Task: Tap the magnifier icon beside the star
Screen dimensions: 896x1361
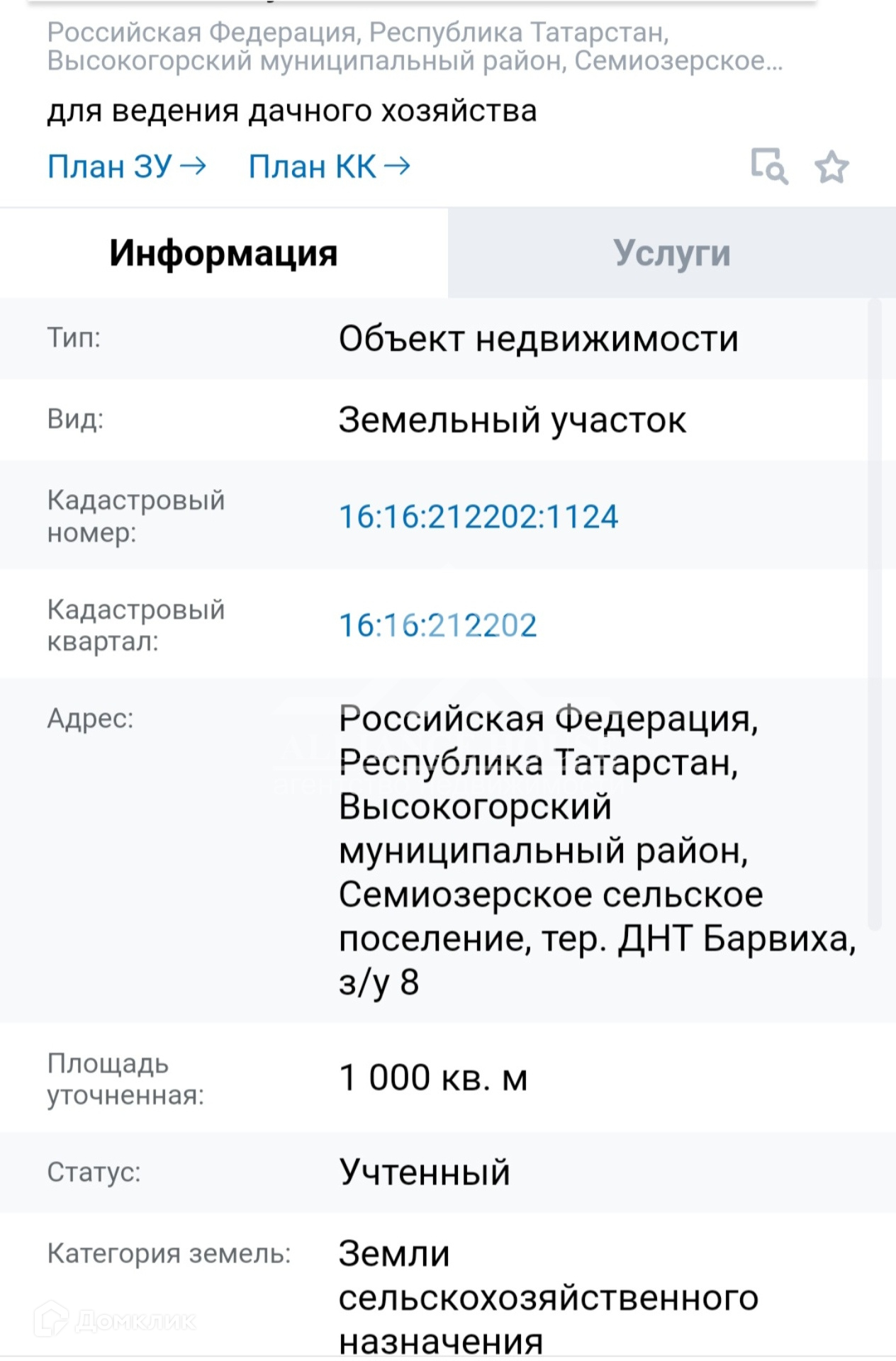Action: tap(769, 167)
